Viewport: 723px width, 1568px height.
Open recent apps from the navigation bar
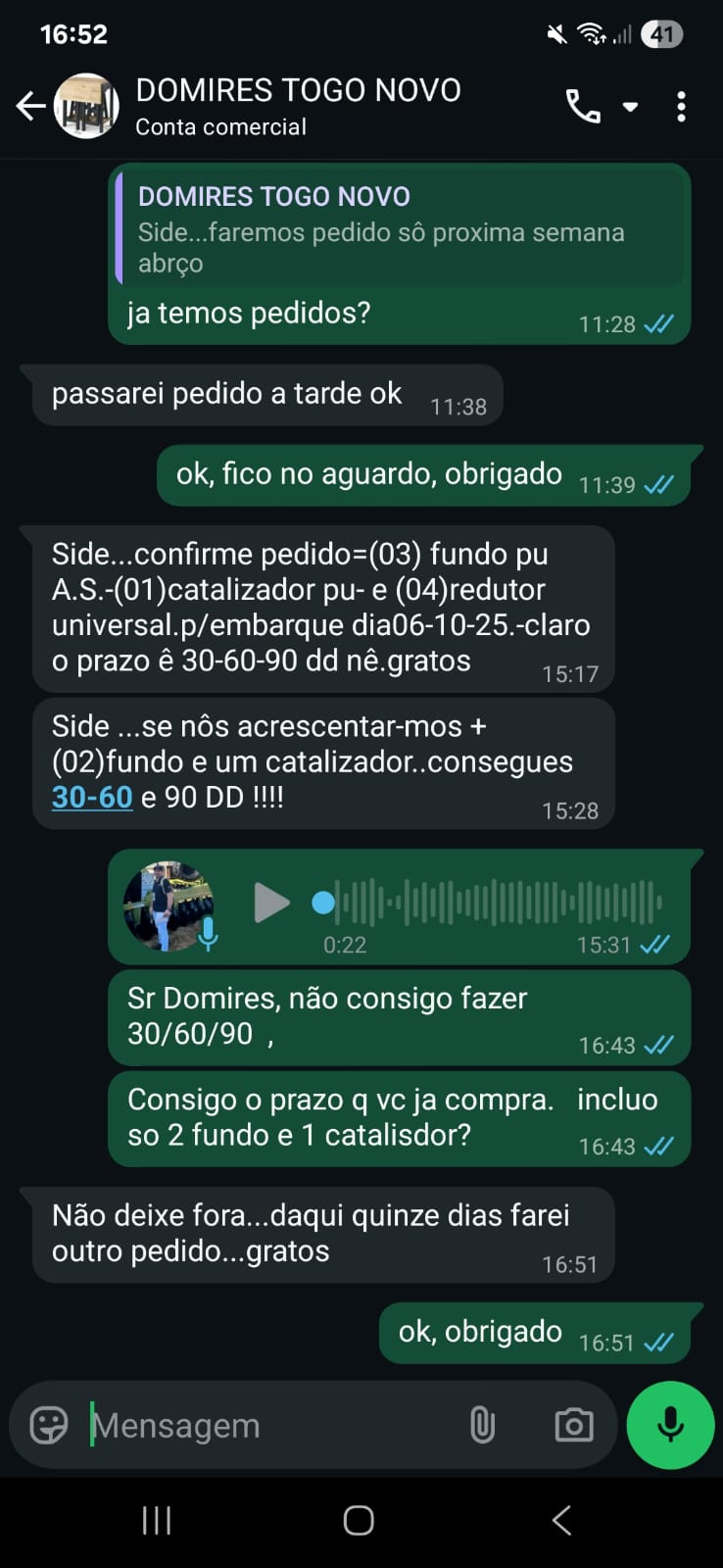tap(157, 1520)
